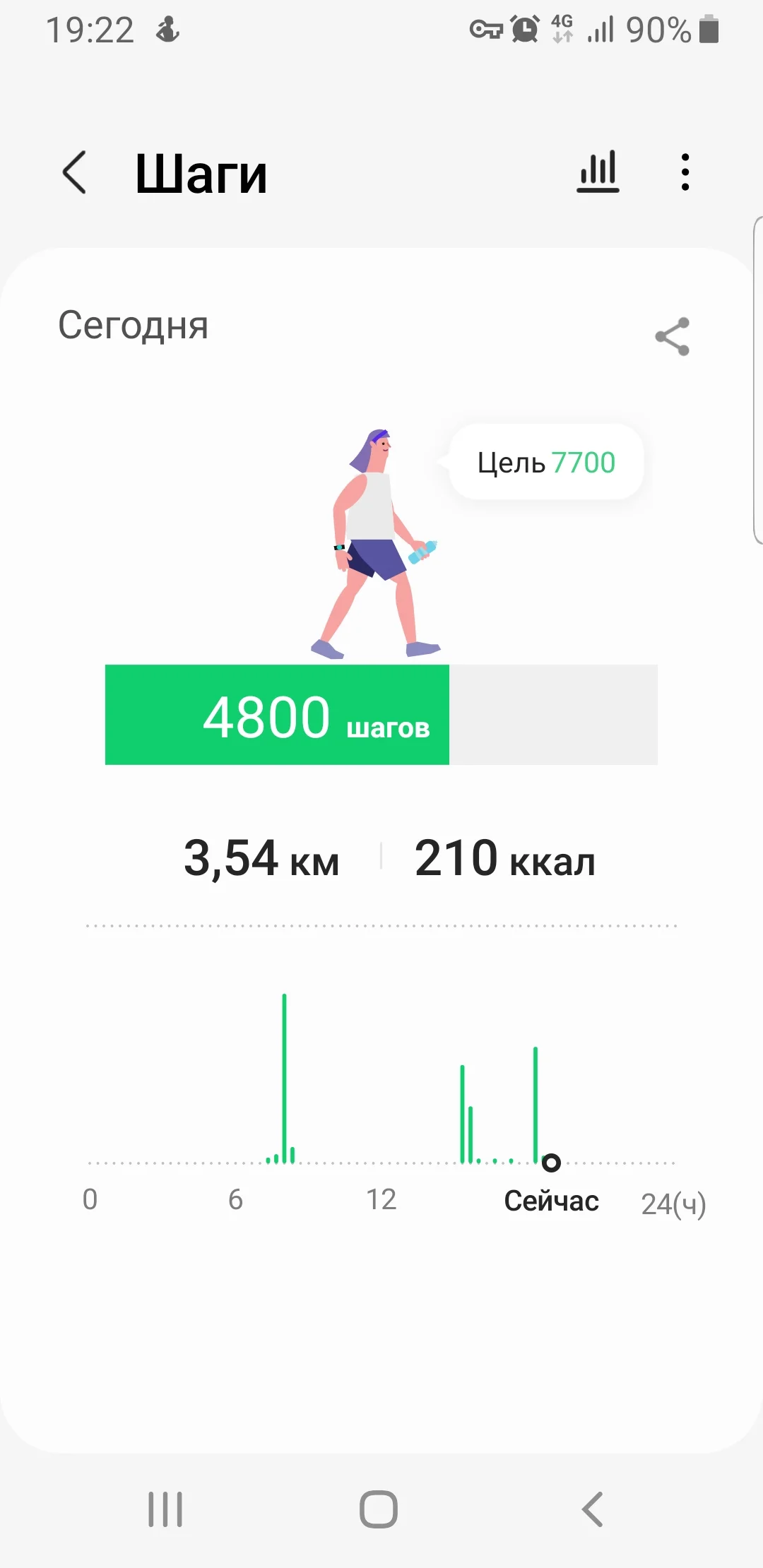
Task: Tap the clock showing 19:22
Action: [92, 30]
